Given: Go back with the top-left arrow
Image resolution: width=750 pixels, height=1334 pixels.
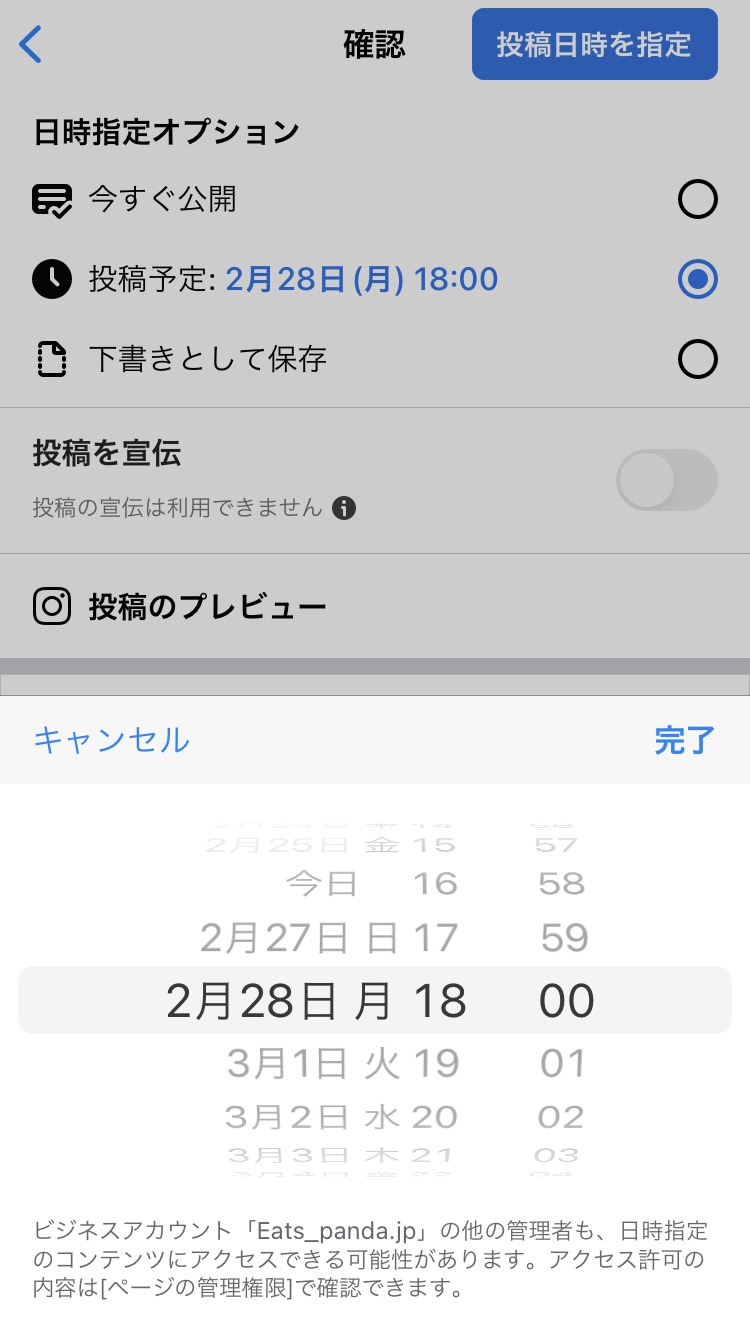Looking at the screenshot, I should pyautogui.click(x=32, y=45).
